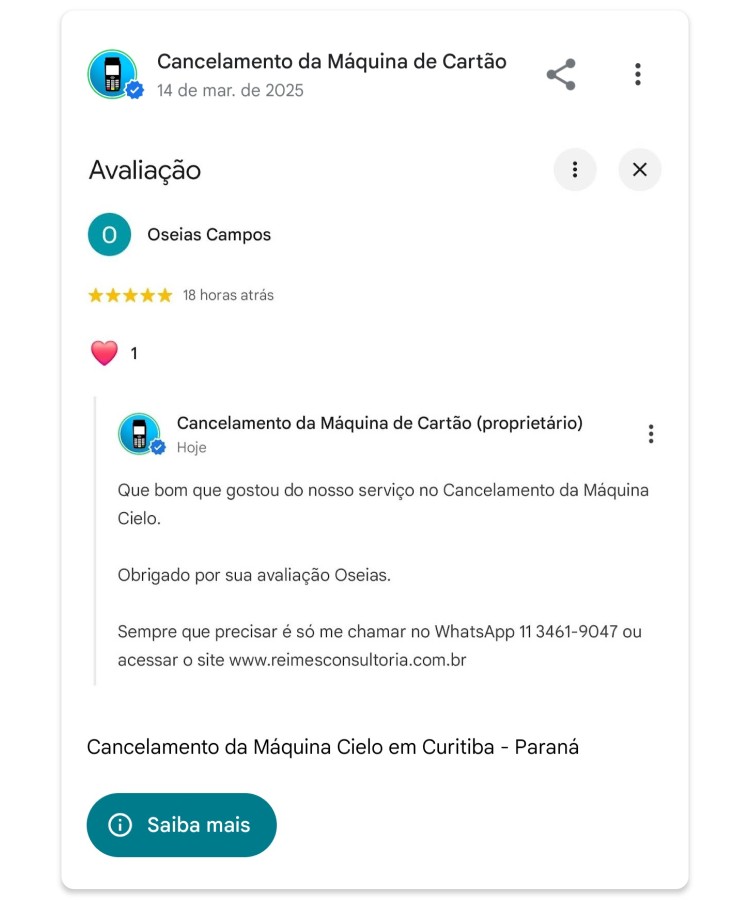Open the top-right three-dot overflow menu
The image size is (750, 900).
pyautogui.click(x=638, y=73)
